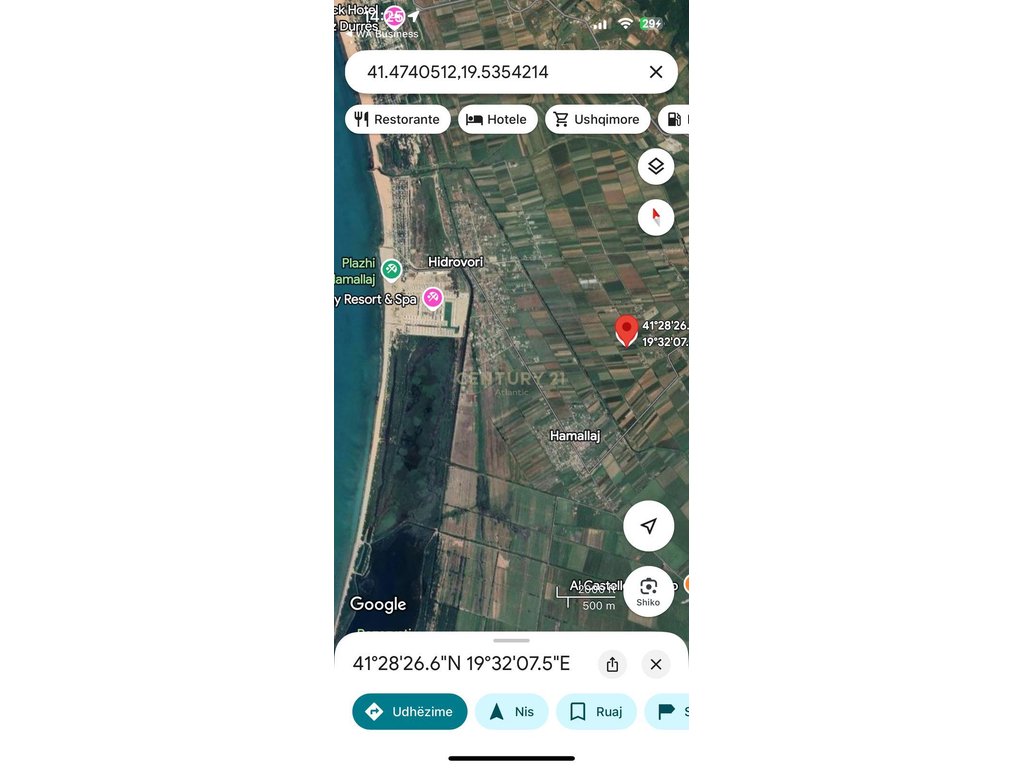The image size is (1024, 768).
Task: Open the Resort & Spa pink pin
Action: pos(433,297)
